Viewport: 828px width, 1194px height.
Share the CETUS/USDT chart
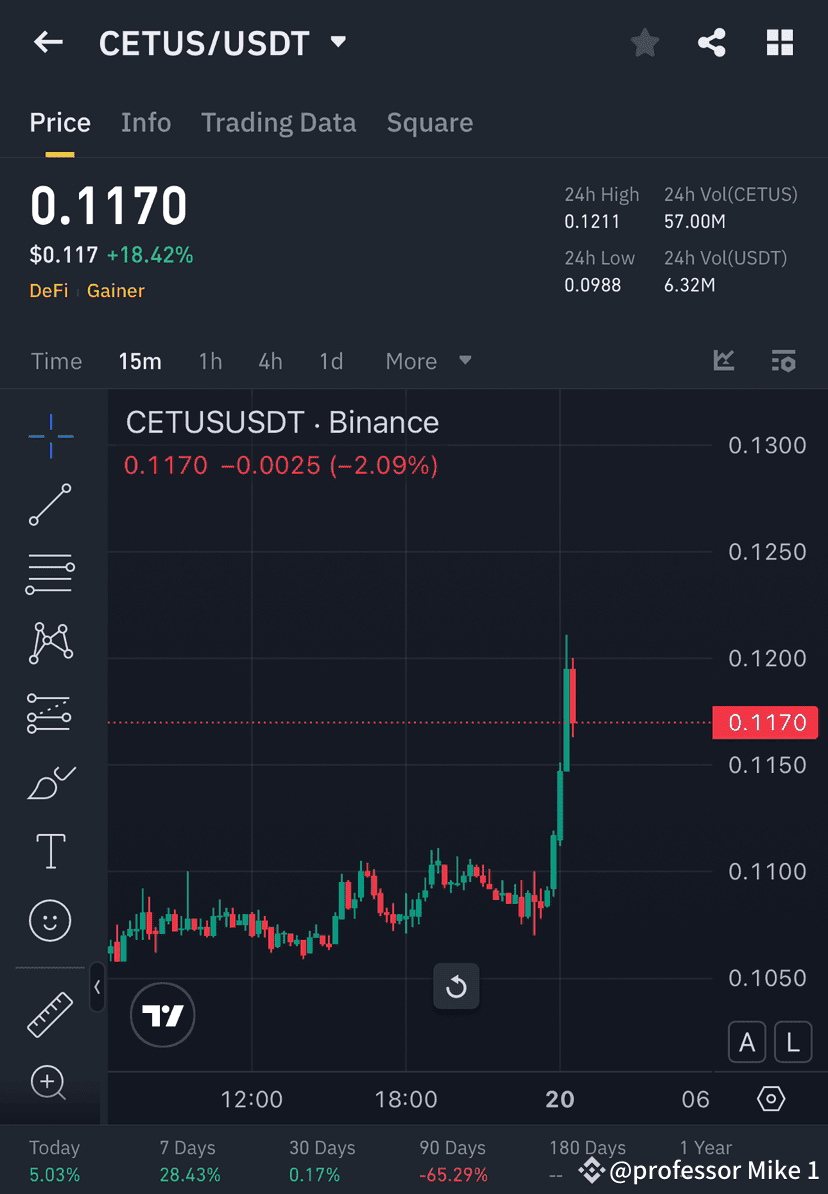(x=711, y=42)
